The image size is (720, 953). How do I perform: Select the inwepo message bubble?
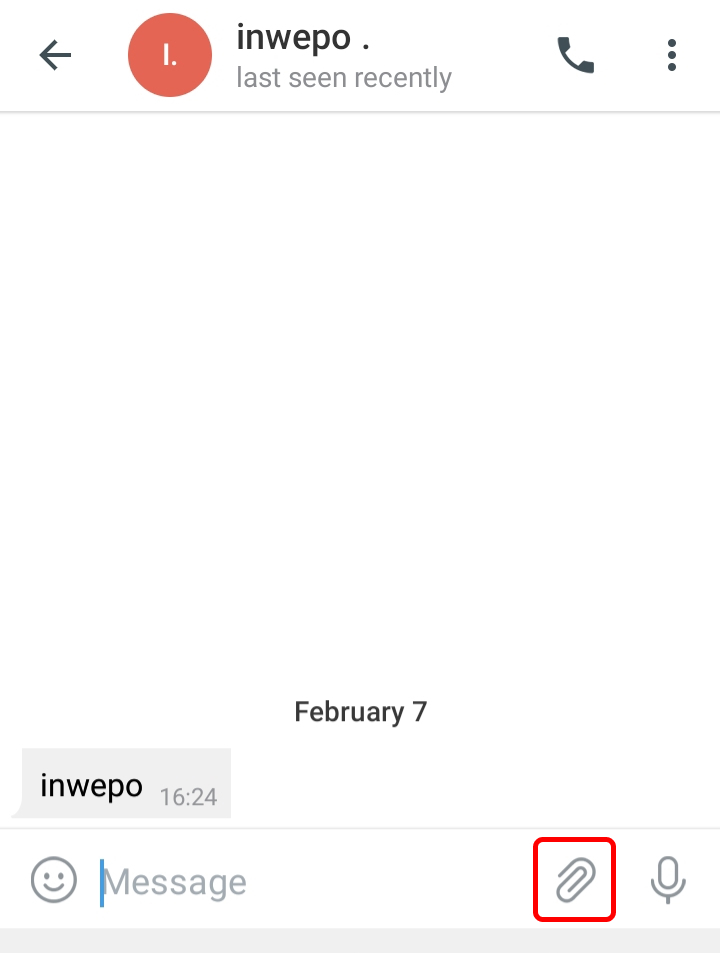click(x=126, y=784)
